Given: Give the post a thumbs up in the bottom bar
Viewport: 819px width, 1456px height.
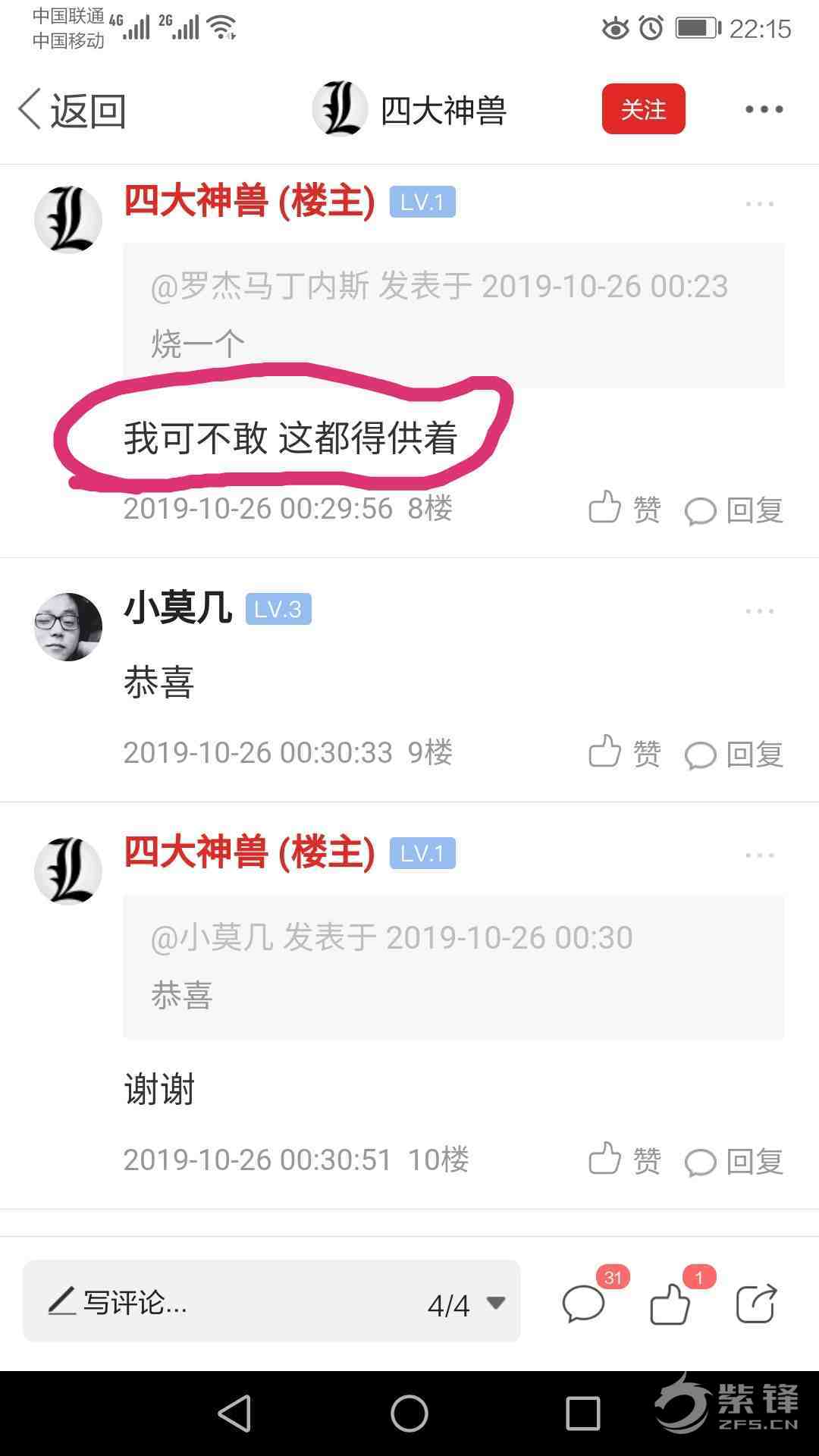Looking at the screenshot, I should pos(670,1304).
